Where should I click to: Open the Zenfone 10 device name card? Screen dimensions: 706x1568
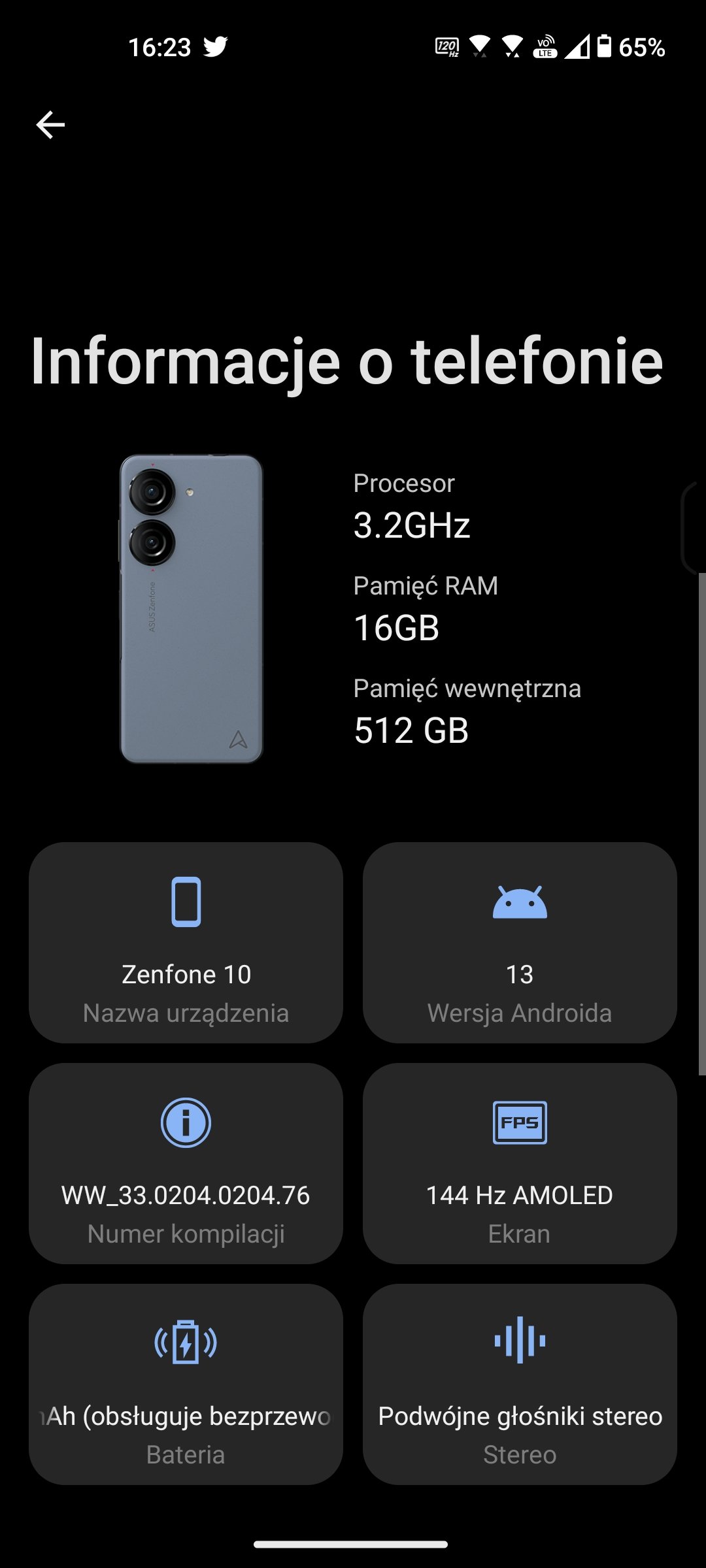pos(186,943)
